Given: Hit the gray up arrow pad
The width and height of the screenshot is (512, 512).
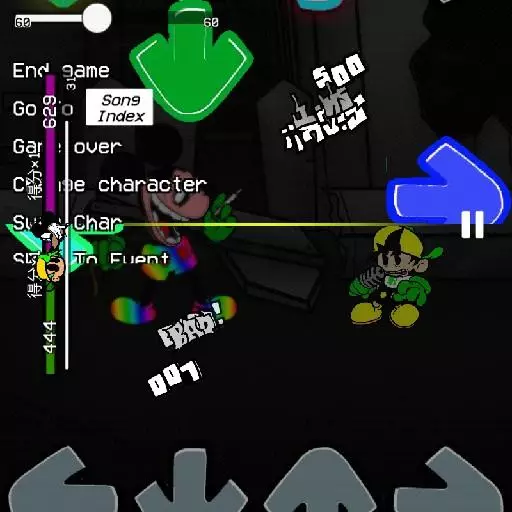Looking at the screenshot, I should click(x=320, y=481).
